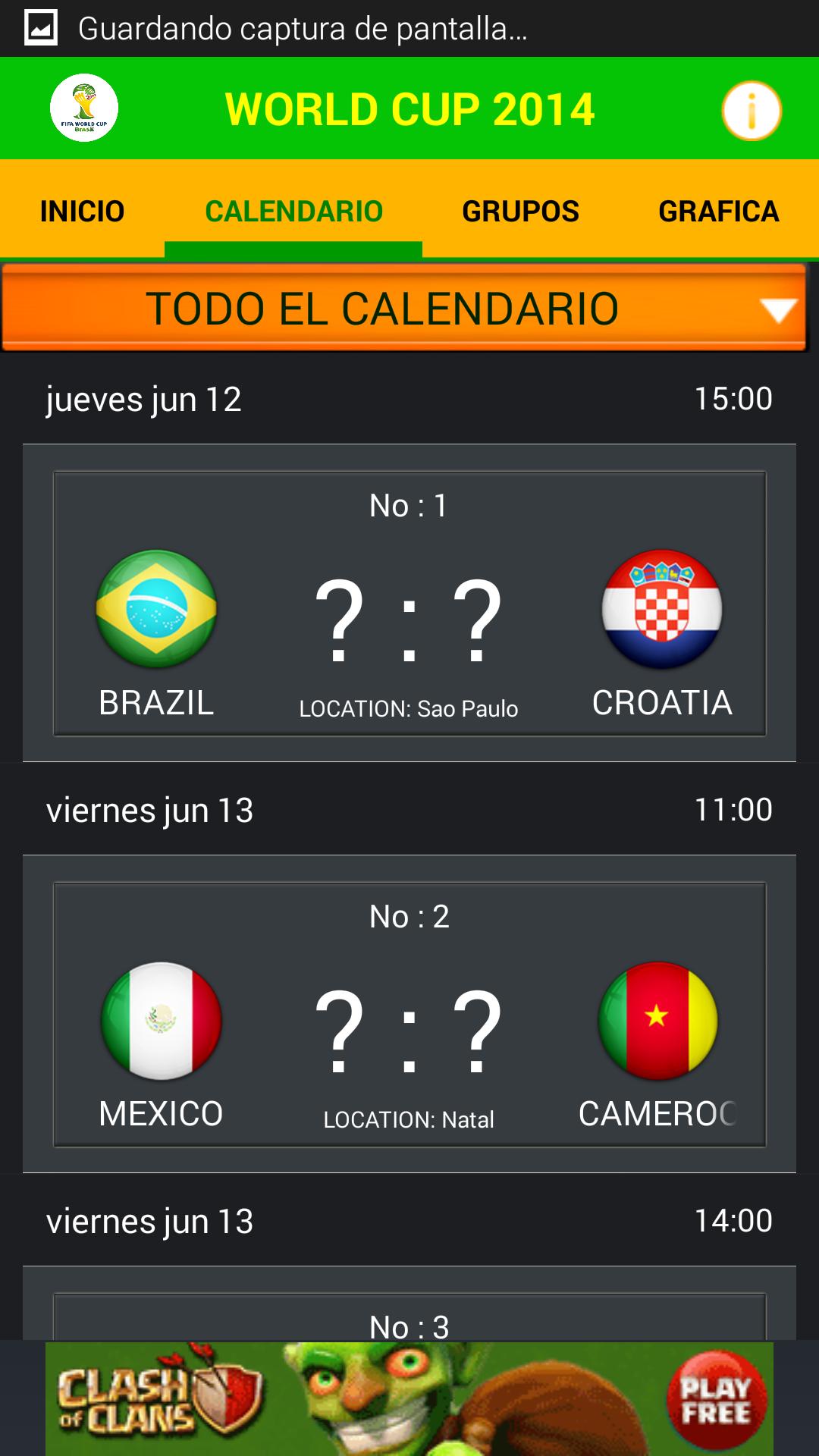
Task: Open the info icon
Action: (751, 111)
